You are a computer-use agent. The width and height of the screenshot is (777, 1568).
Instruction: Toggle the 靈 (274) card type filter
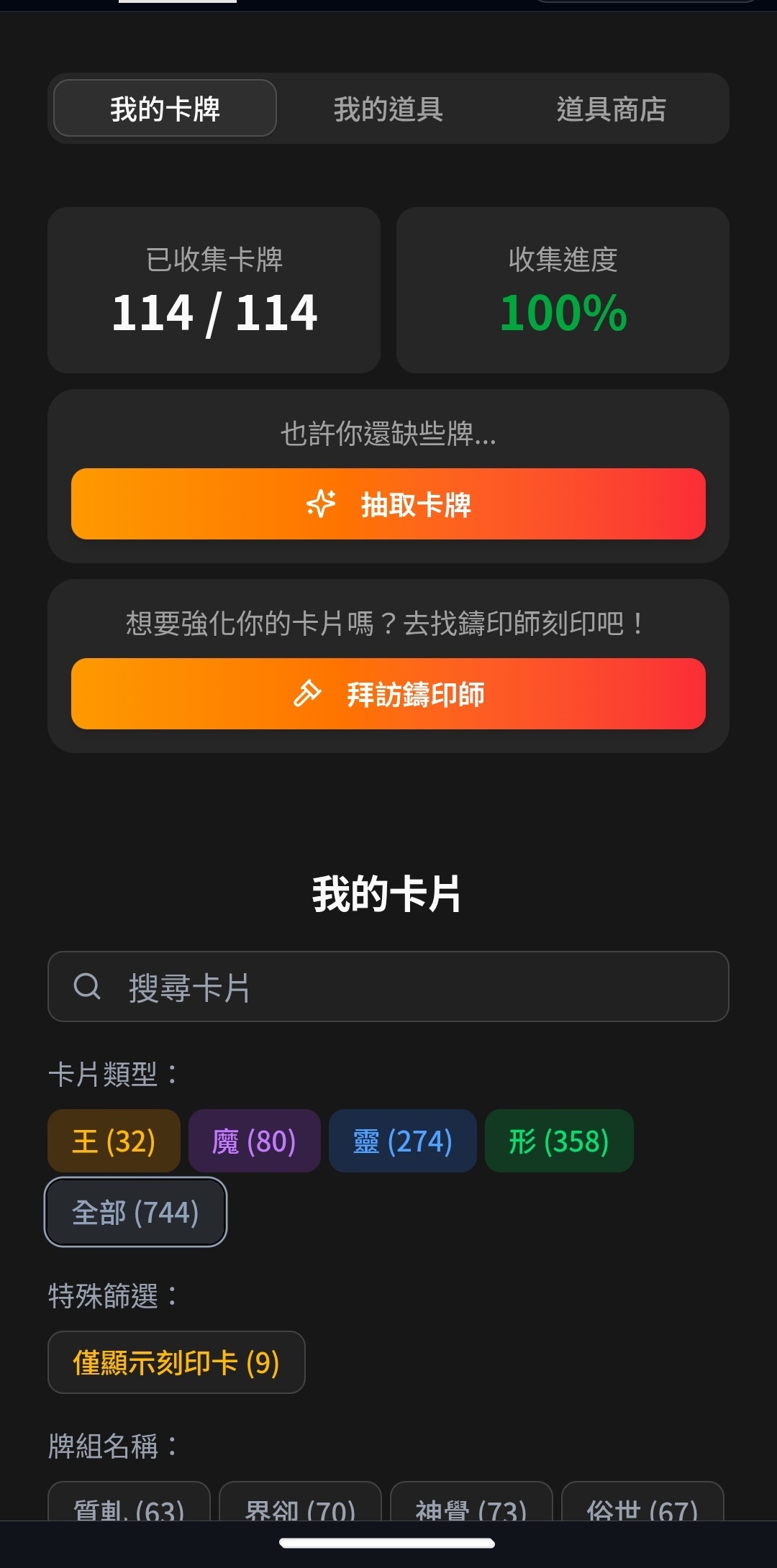pos(402,1141)
